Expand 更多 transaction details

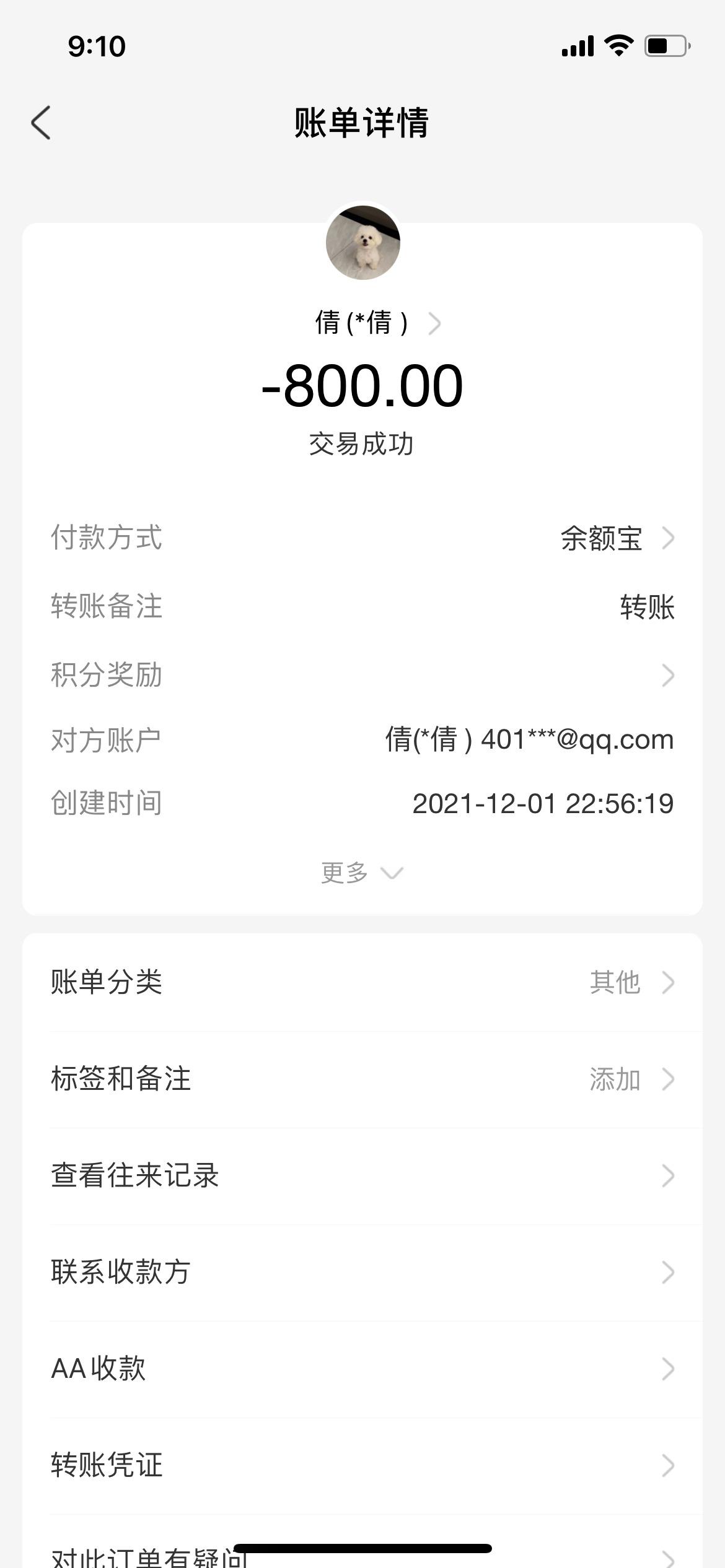coord(362,873)
